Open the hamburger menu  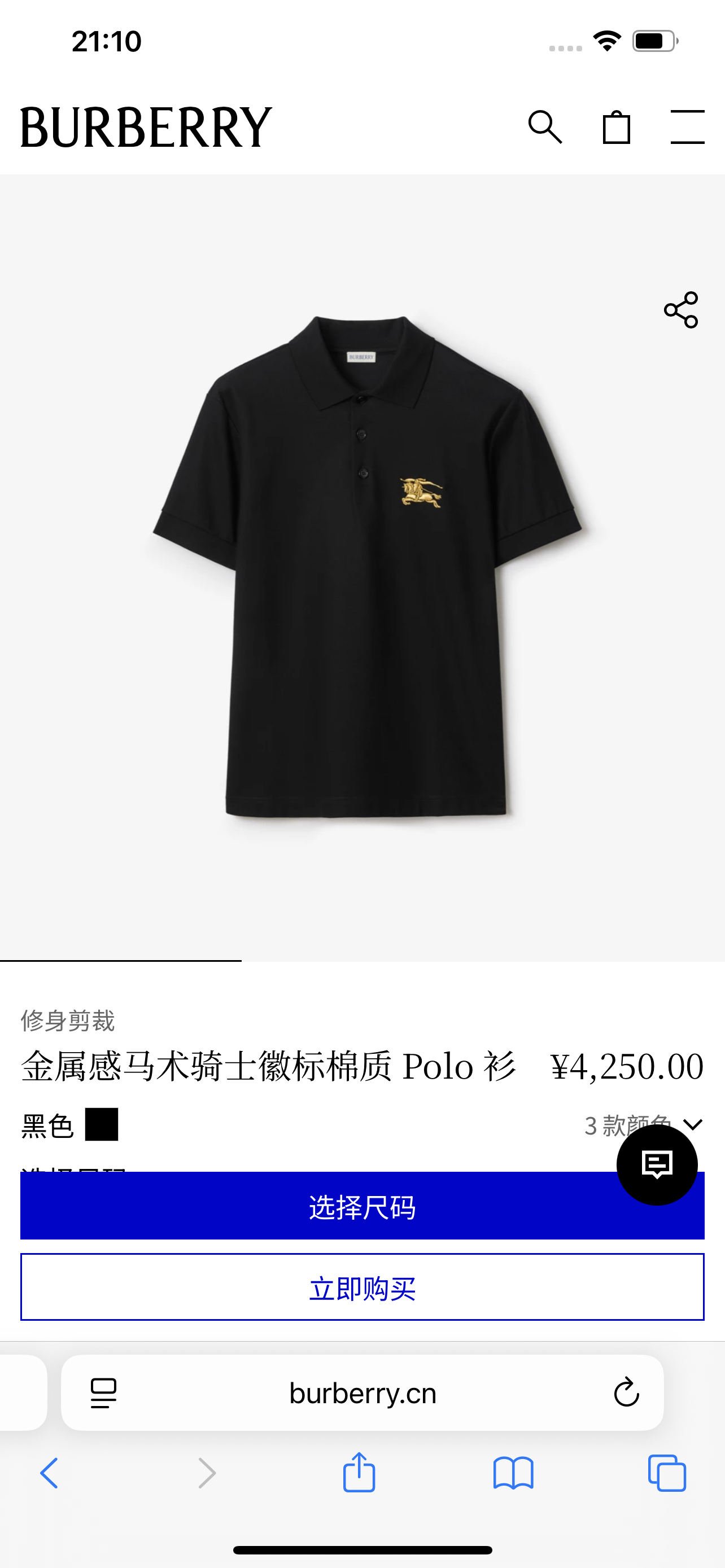coord(687,126)
